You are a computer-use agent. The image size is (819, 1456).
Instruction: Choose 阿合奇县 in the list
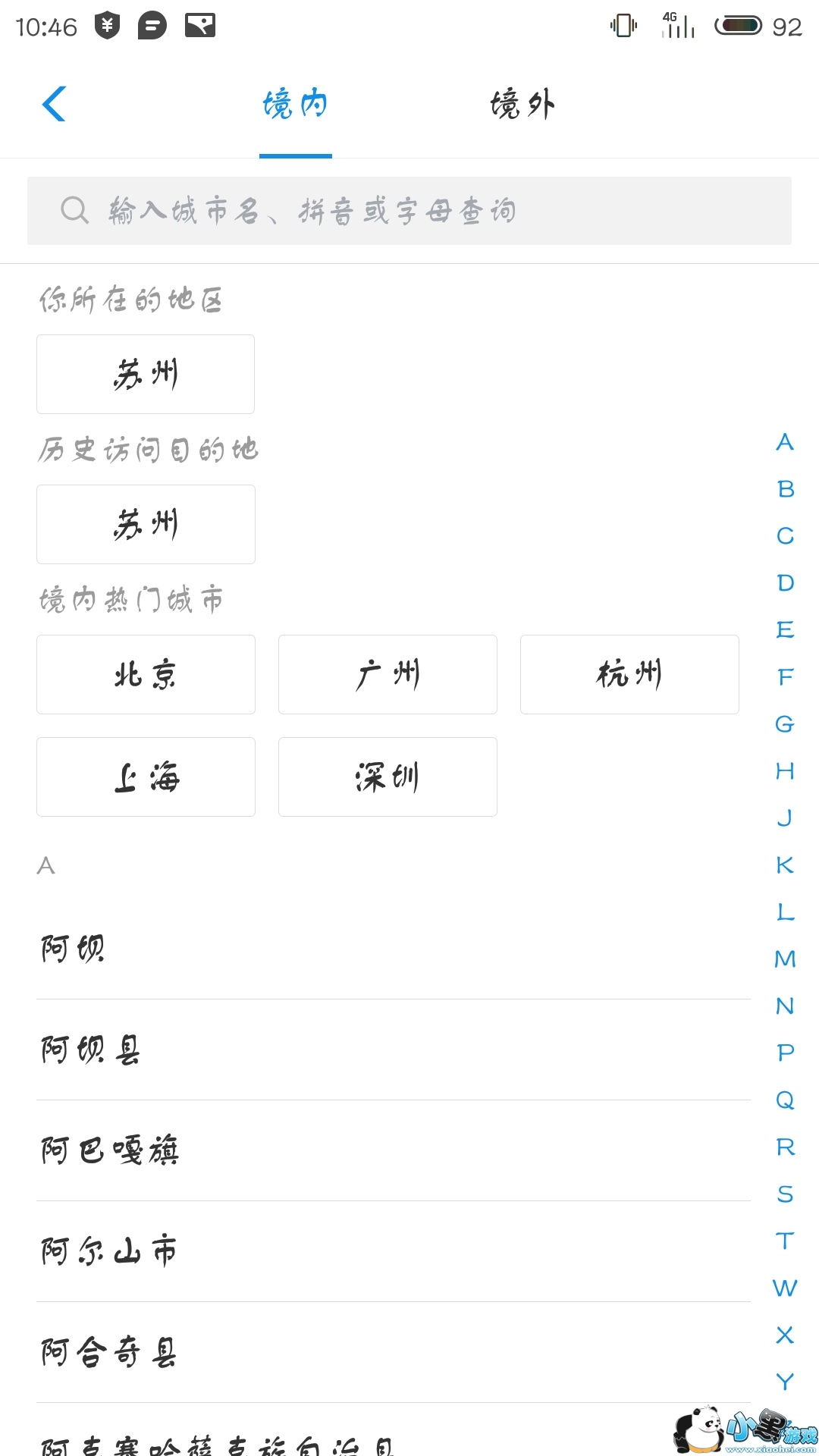pyautogui.click(x=393, y=1352)
